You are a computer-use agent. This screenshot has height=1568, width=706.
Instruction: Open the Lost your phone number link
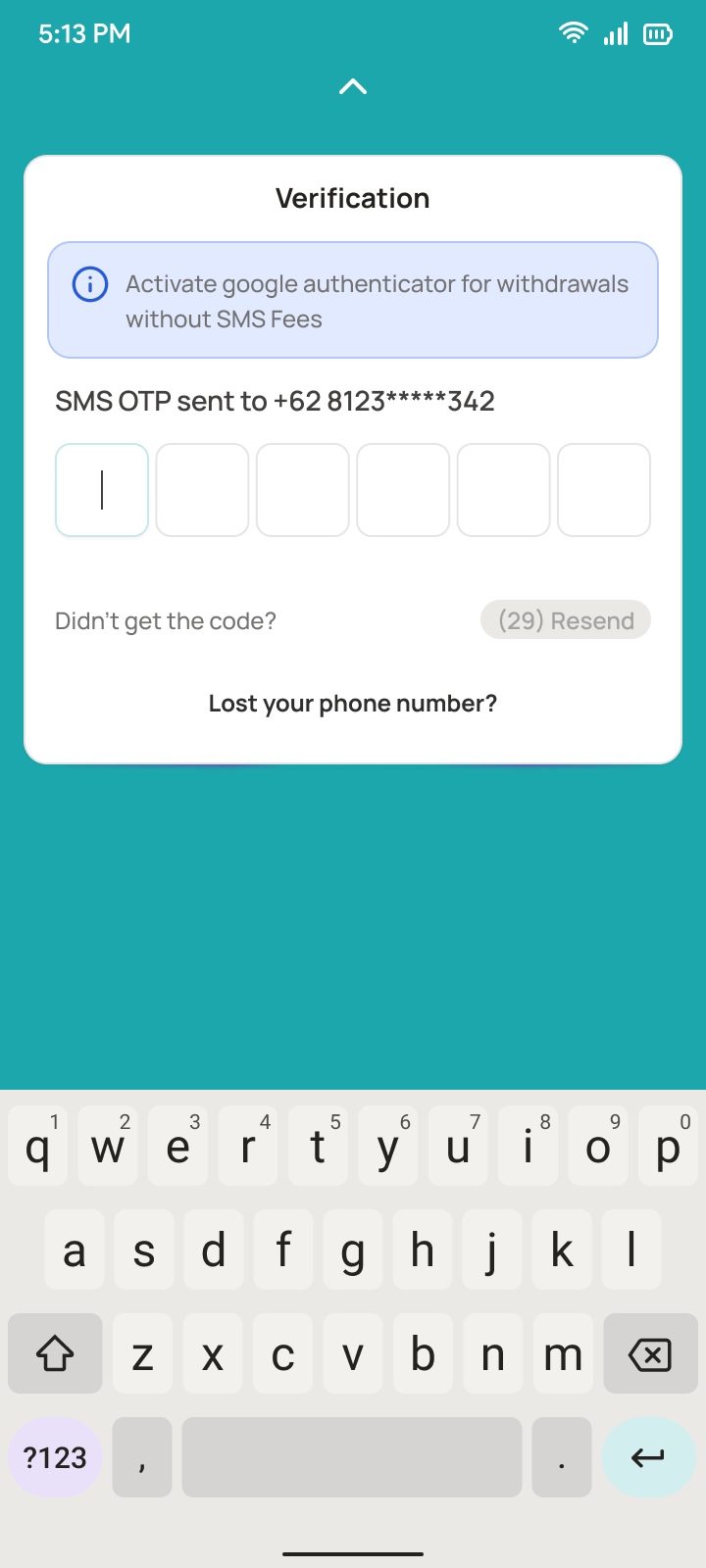[x=353, y=704]
